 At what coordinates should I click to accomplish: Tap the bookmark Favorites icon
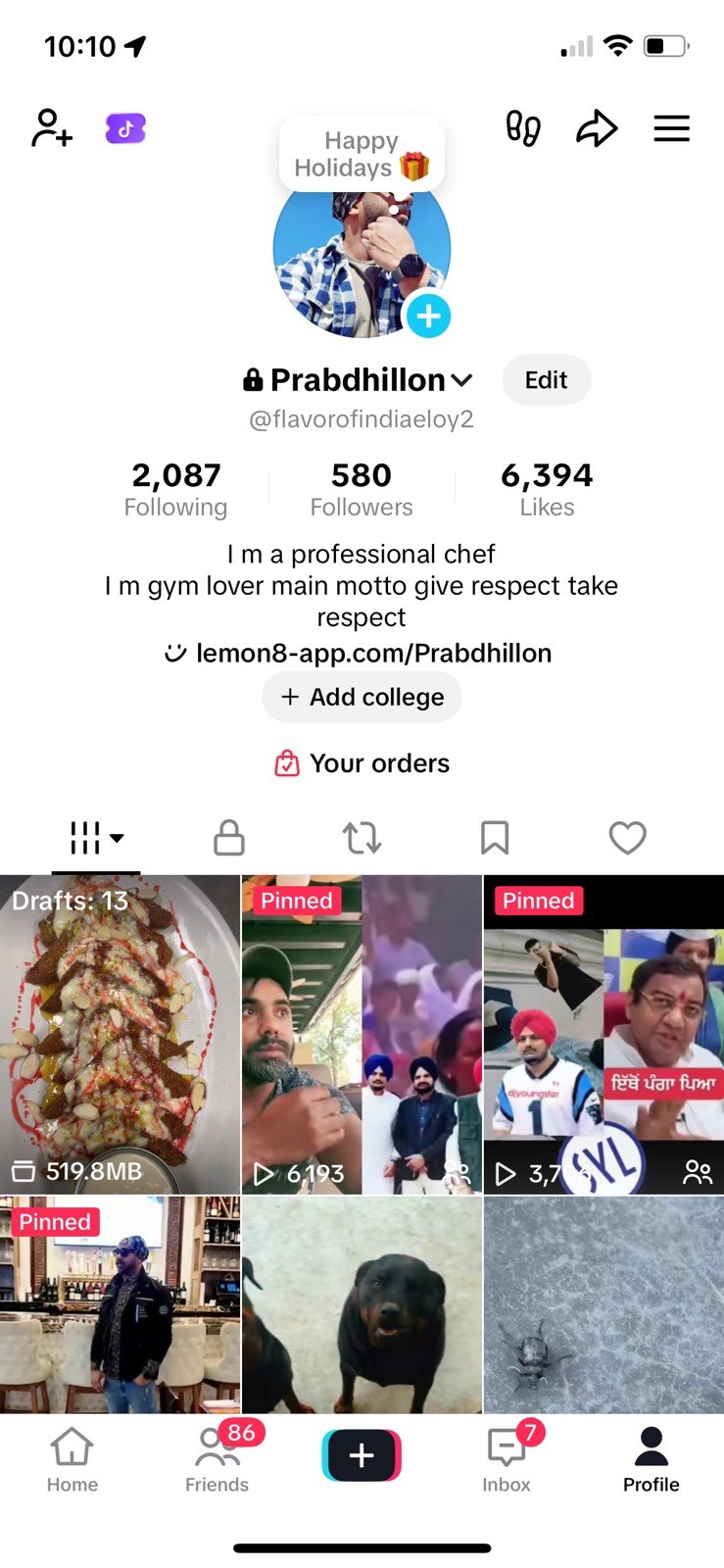click(x=495, y=838)
